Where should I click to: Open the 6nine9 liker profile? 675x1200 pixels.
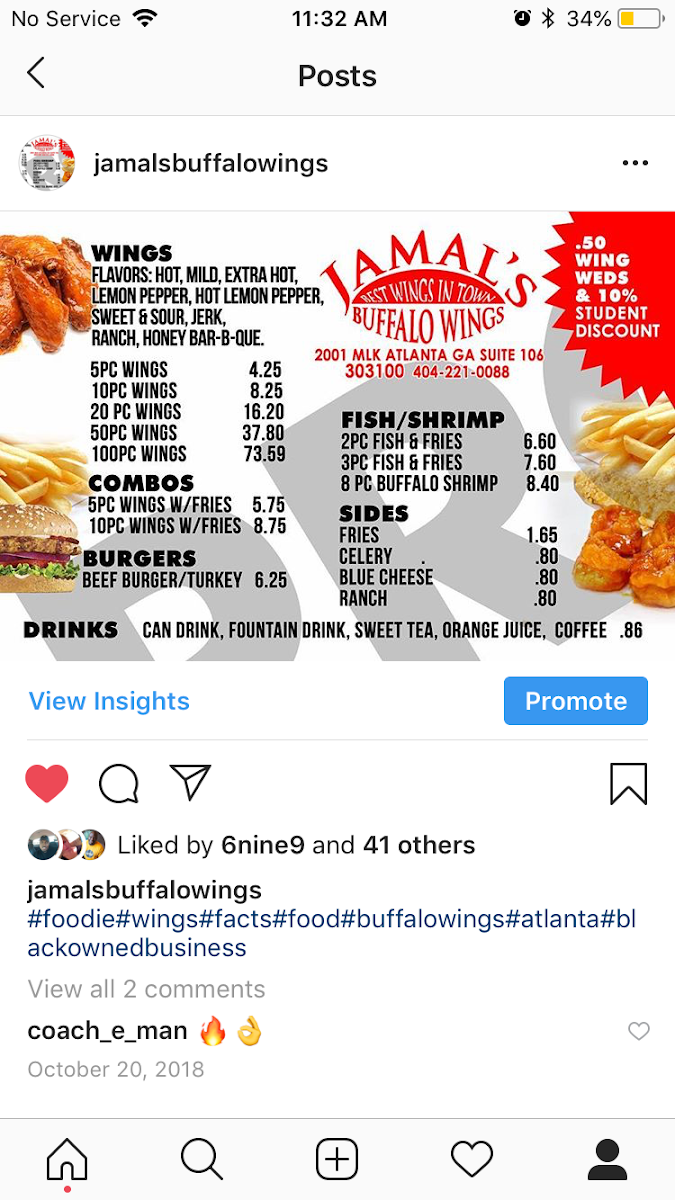[x=262, y=845]
